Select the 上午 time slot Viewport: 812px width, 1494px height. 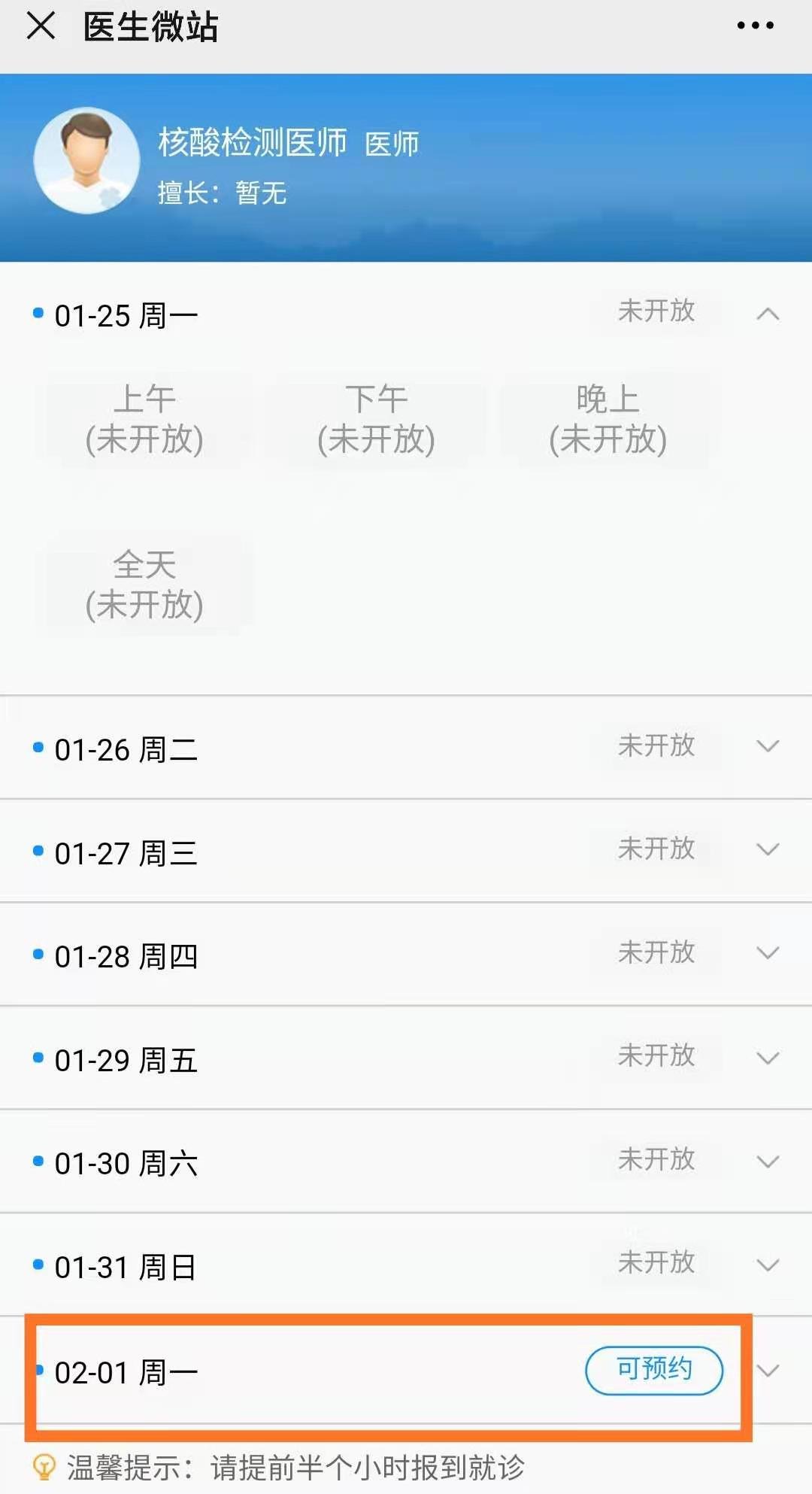144,420
